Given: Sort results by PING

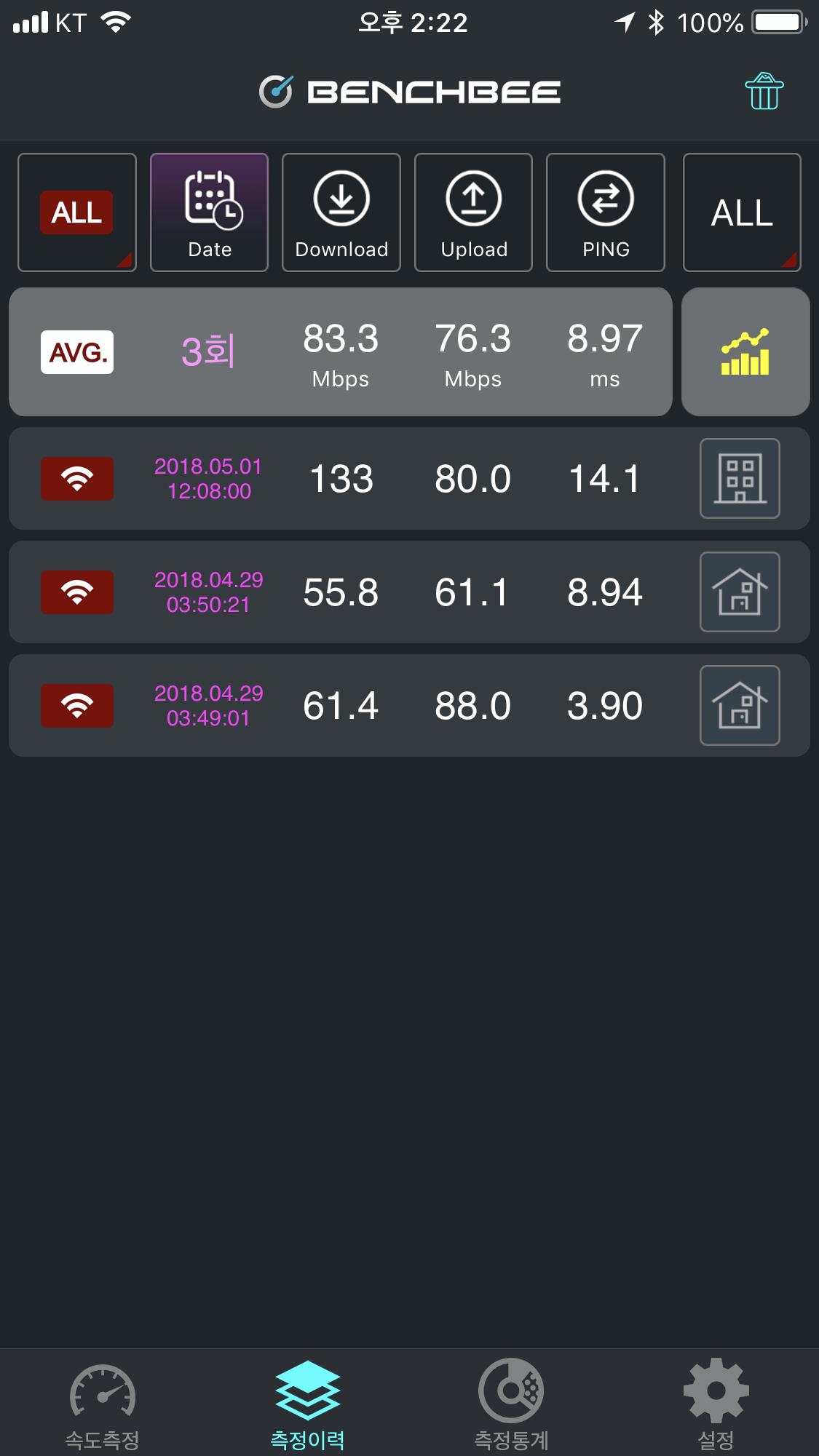Looking at the screenshot, I should click(606, 212).
